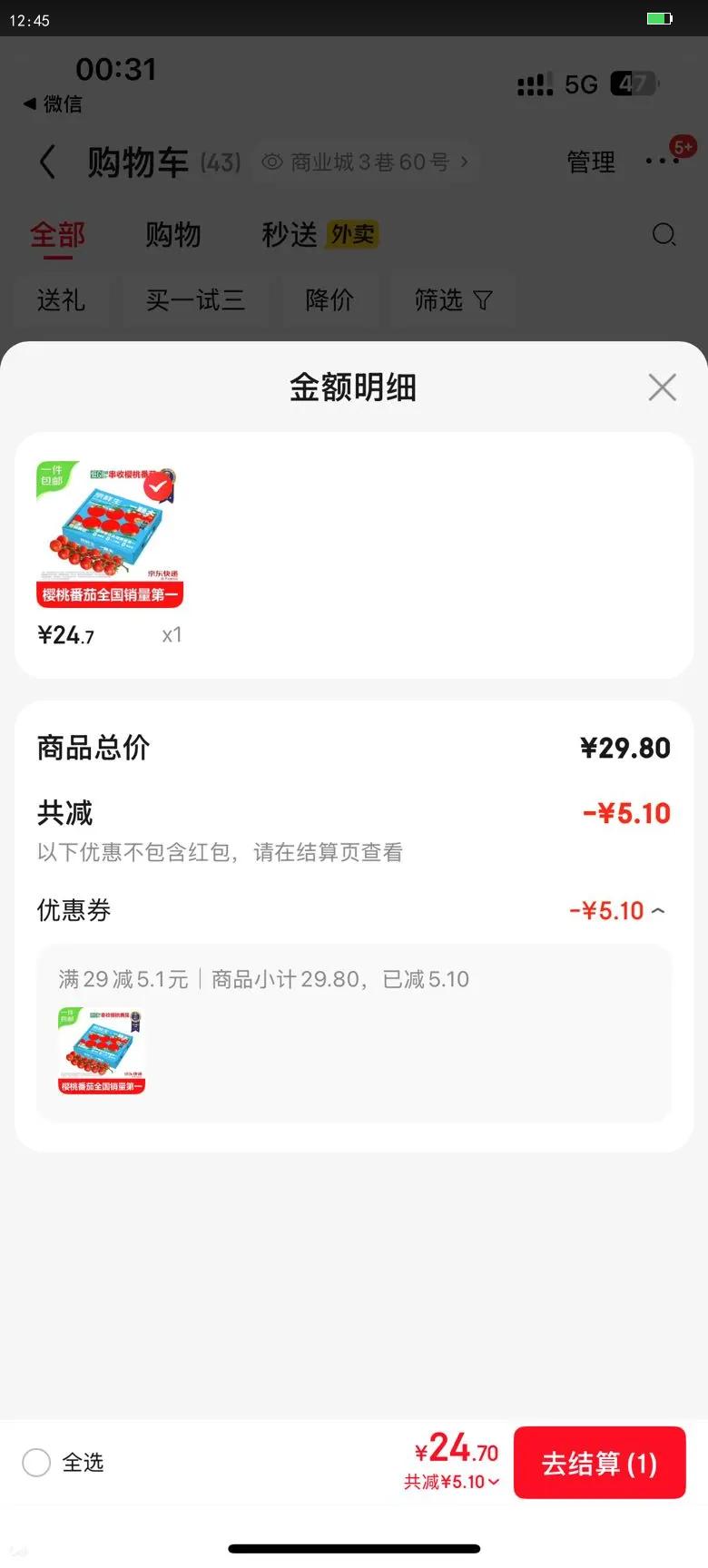Tap the back arrow to exit 购物车
The image size is (708, 1568).
[47, 161]
